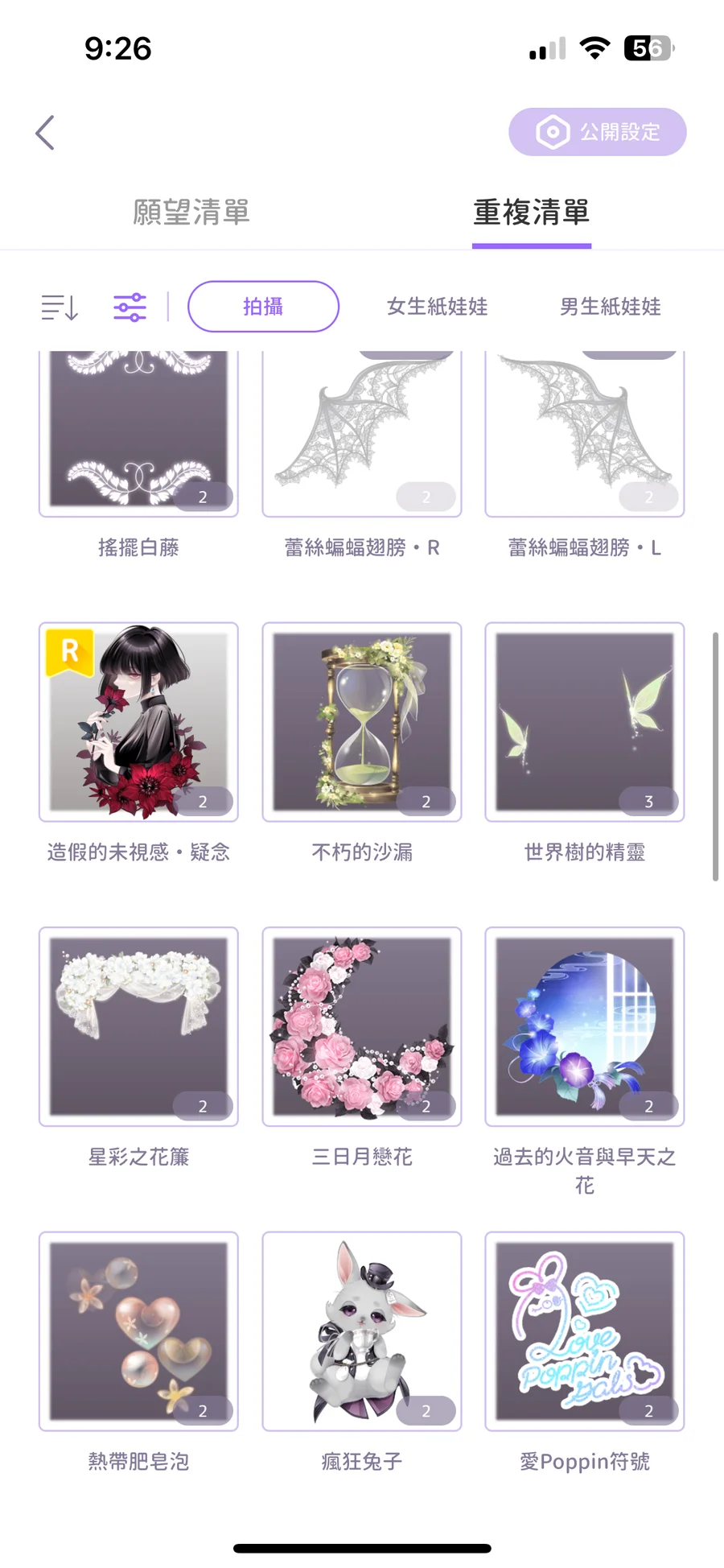This screenshot has width=724, height=1568.
Task: Filter by 男生紙娃娃
Action: (611, 307)
